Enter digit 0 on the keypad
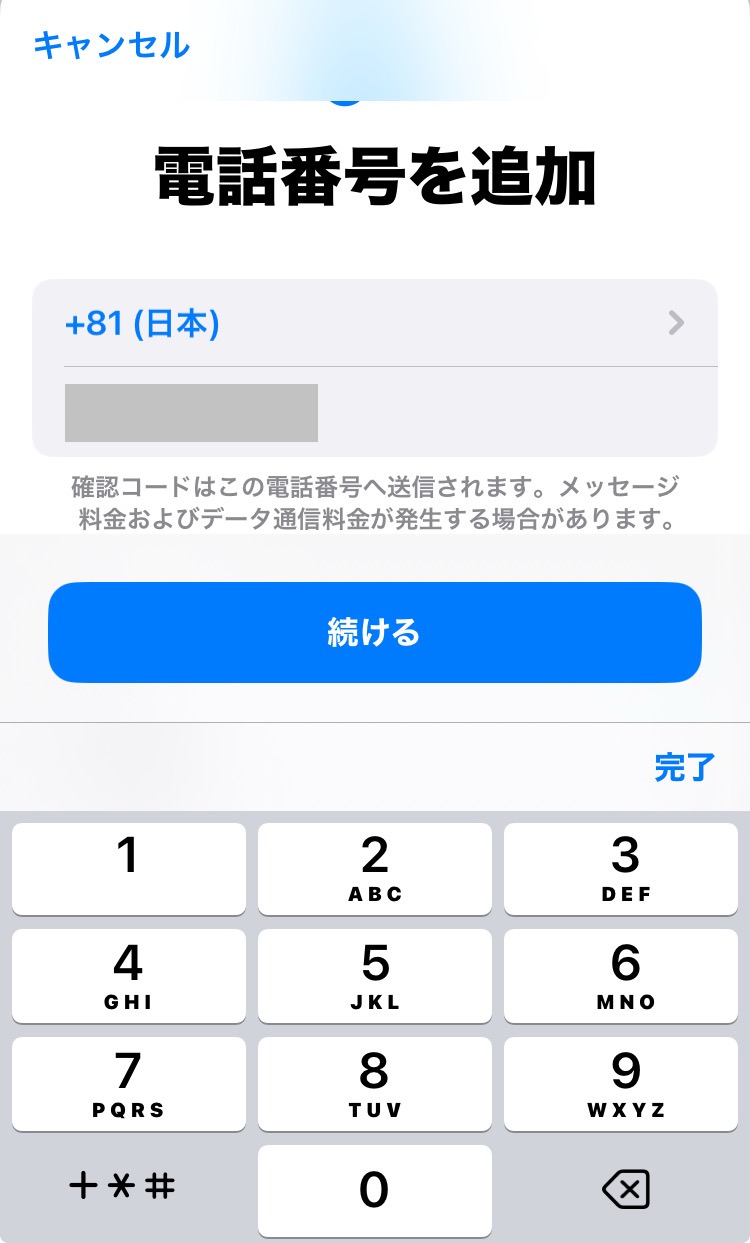Screen dimensions: 750x1243 374,1190
